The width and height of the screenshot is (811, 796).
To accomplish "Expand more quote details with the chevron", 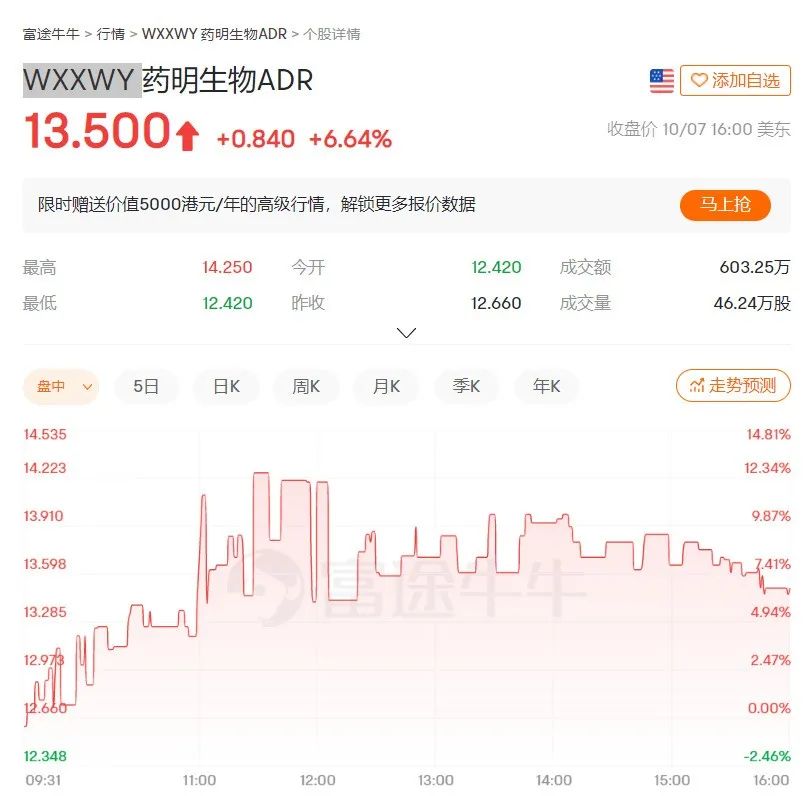I will pyautogui.click(x=406, y=333).
